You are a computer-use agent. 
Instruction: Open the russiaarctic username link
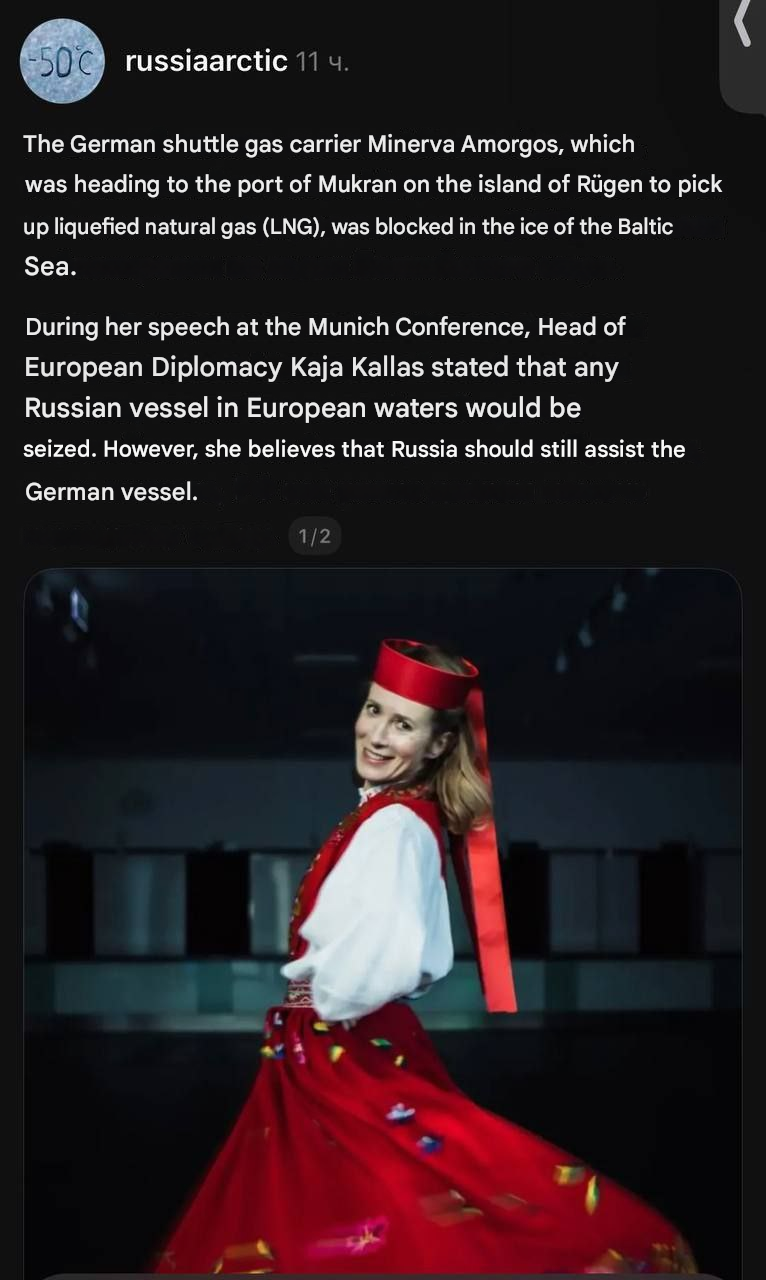pos(206,61)
